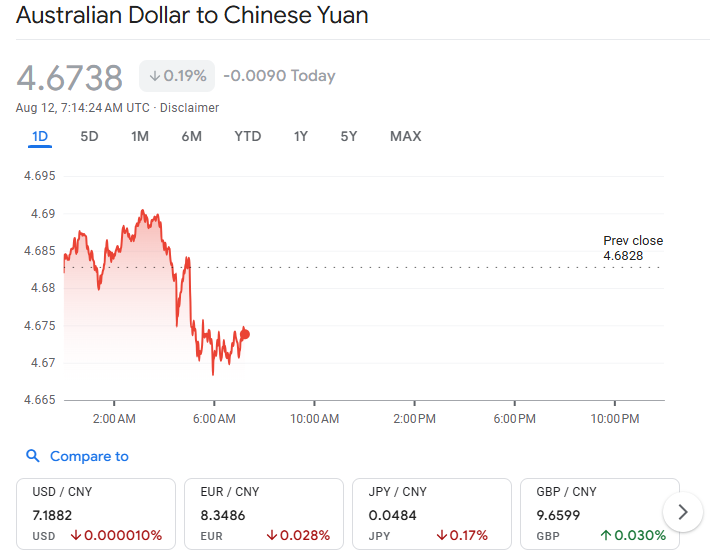This screenshot has width=710, height=557.
Task: Open the GBP / CNY comparison card
Action: [600, 514]
